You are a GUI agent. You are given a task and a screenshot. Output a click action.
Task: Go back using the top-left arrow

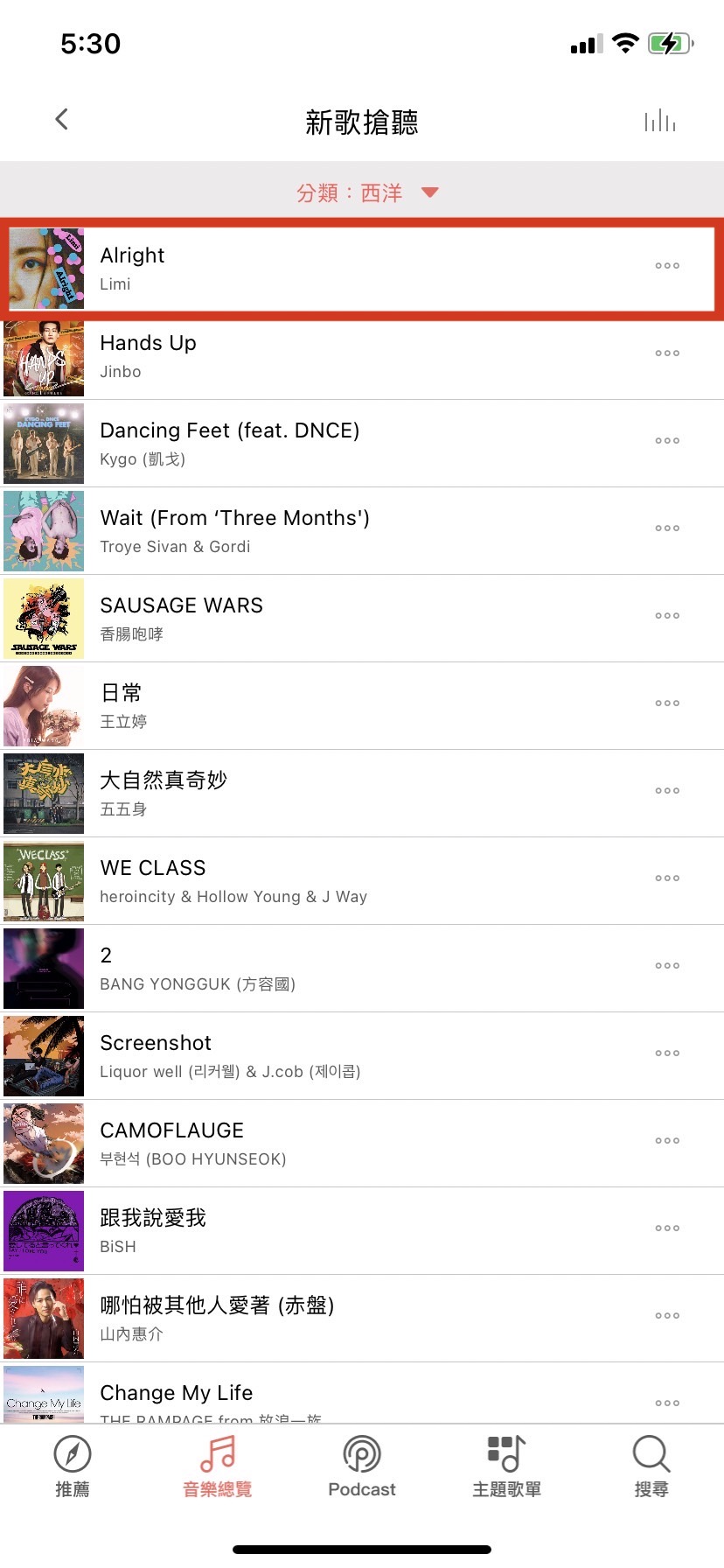click(x=61, y=120)
